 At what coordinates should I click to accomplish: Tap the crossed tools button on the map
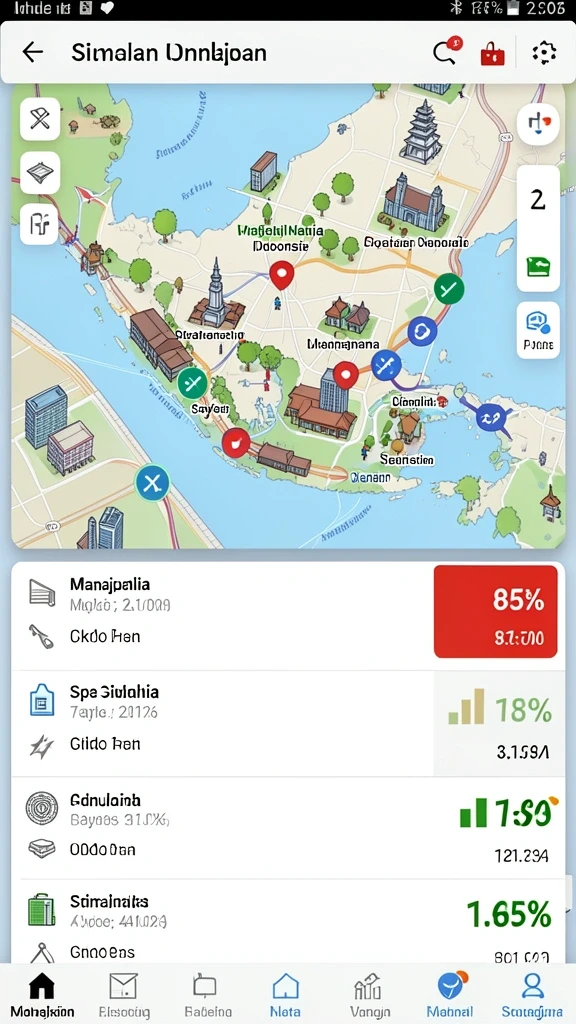[40, 119]
